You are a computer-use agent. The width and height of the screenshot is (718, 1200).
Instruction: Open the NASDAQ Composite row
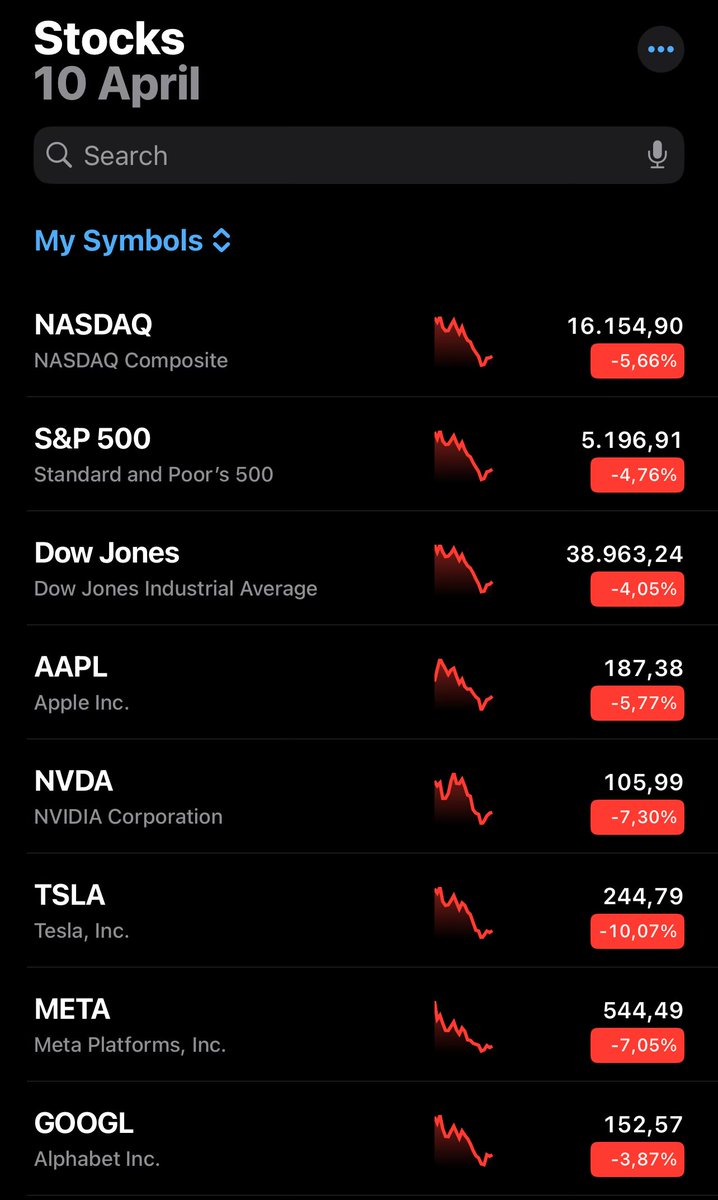coord(359,341)
